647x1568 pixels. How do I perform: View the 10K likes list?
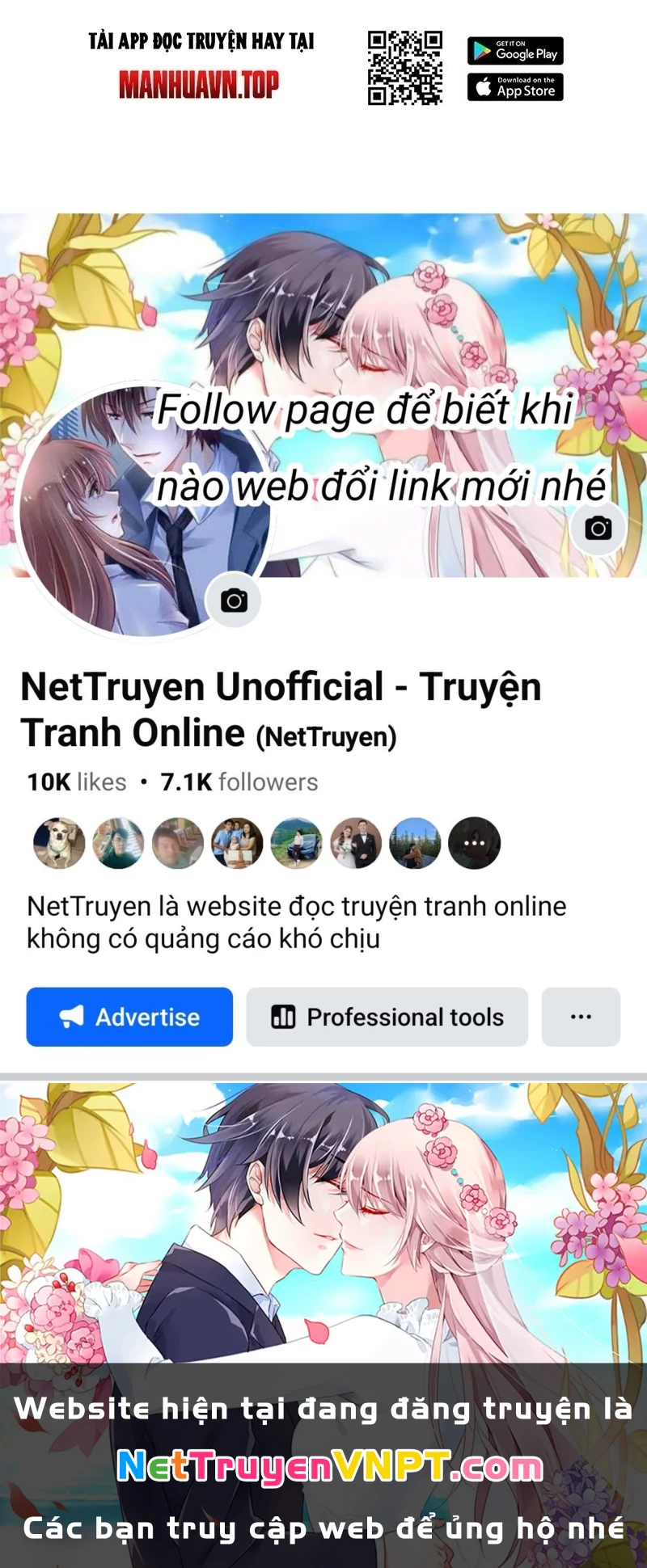click(74, 782)
